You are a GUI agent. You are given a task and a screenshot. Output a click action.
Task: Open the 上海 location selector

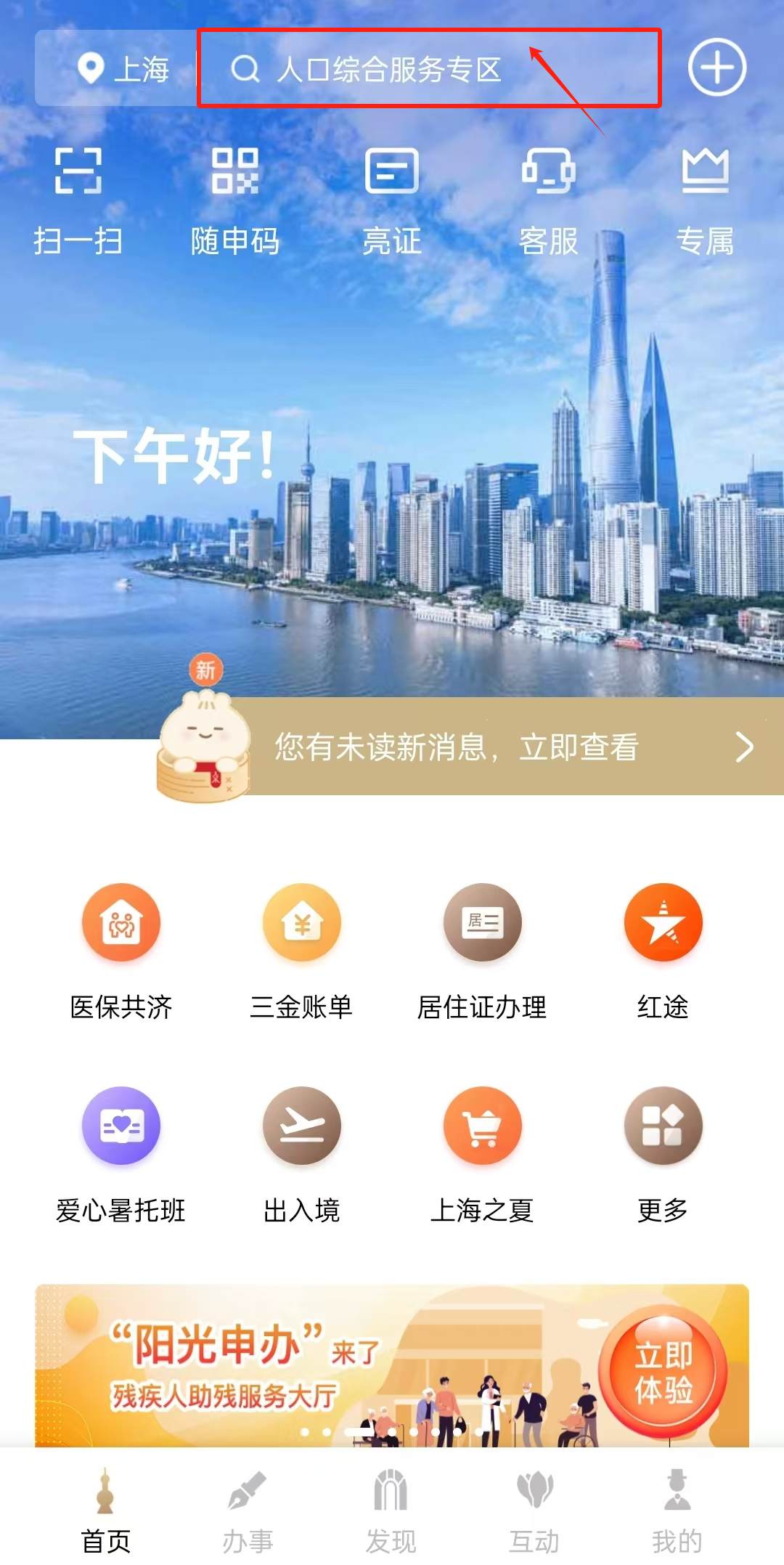point(122,70)
